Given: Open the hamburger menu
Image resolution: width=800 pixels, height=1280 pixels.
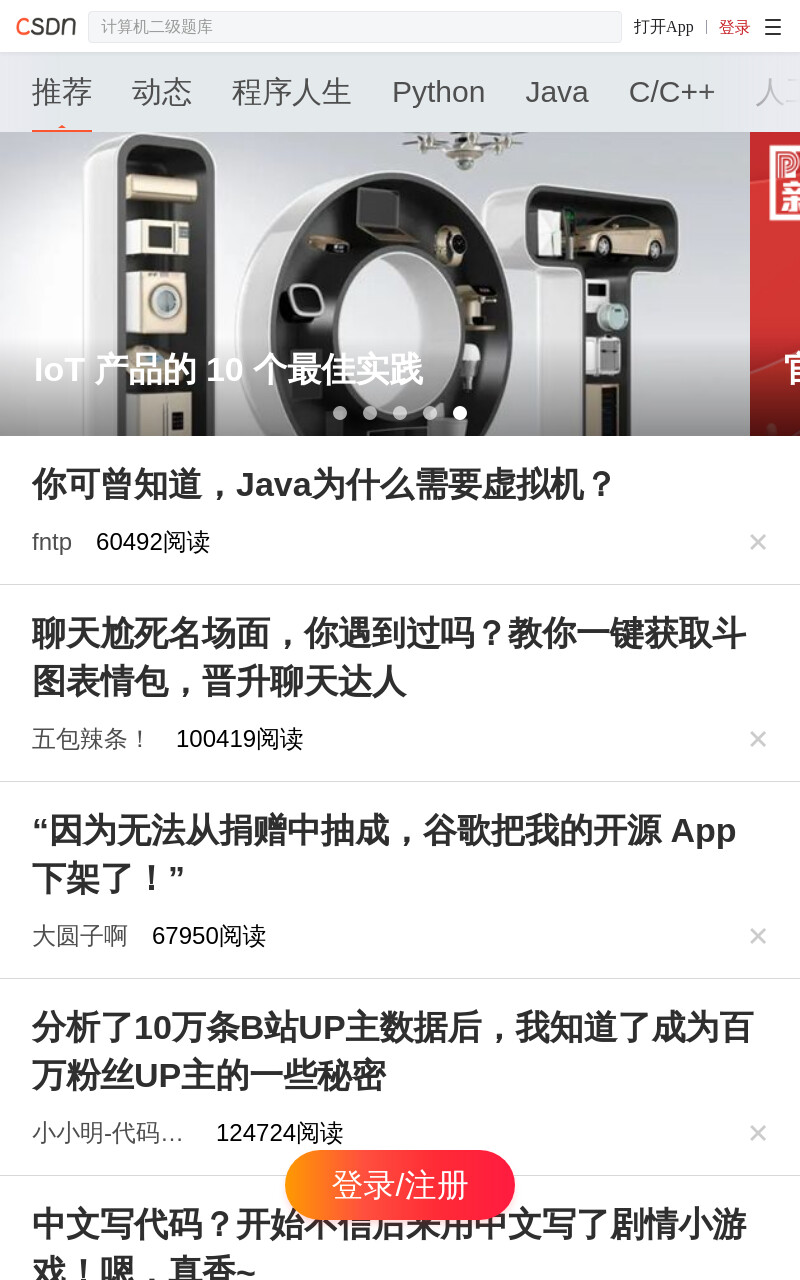Looking at the screenshot, I should pos(773,27).
